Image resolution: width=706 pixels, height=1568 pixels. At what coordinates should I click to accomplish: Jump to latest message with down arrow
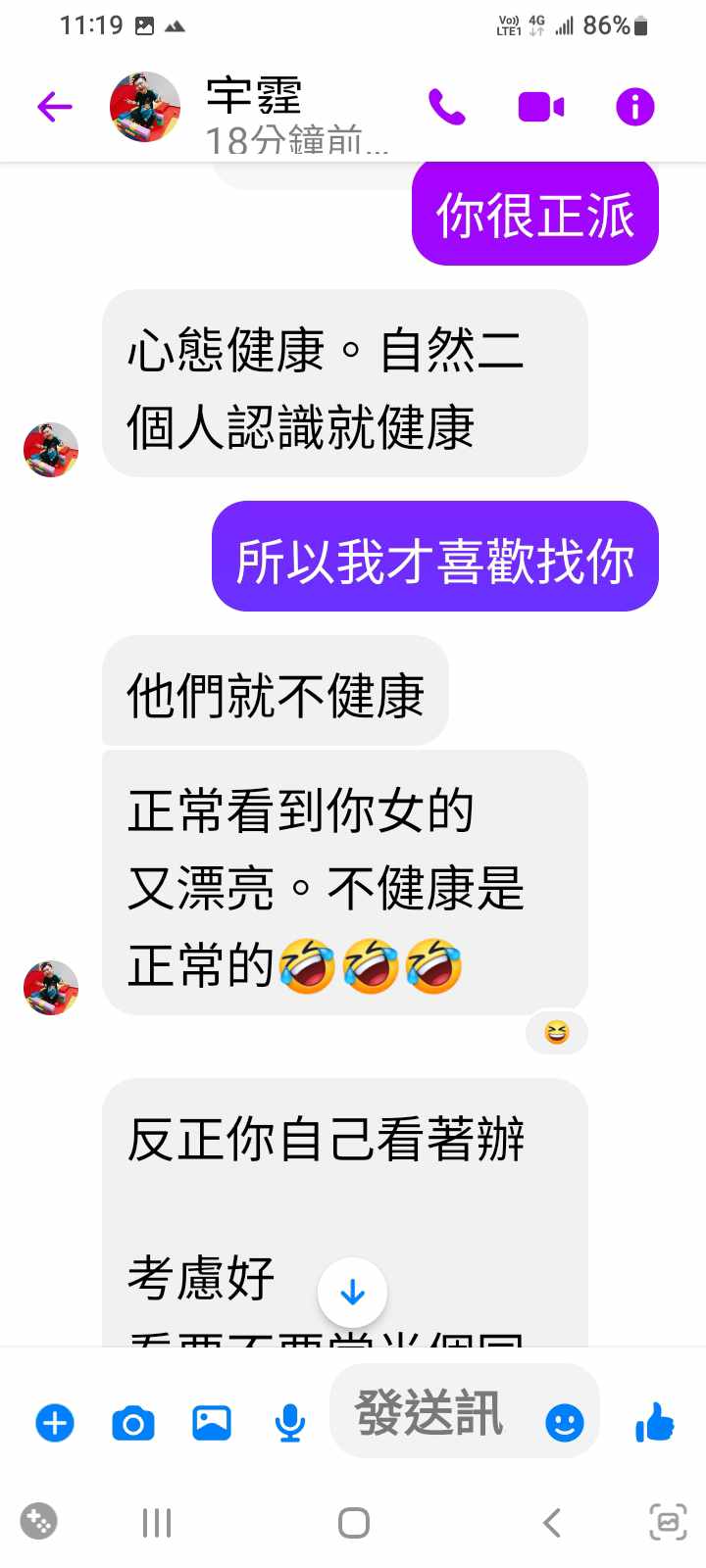352,1293
